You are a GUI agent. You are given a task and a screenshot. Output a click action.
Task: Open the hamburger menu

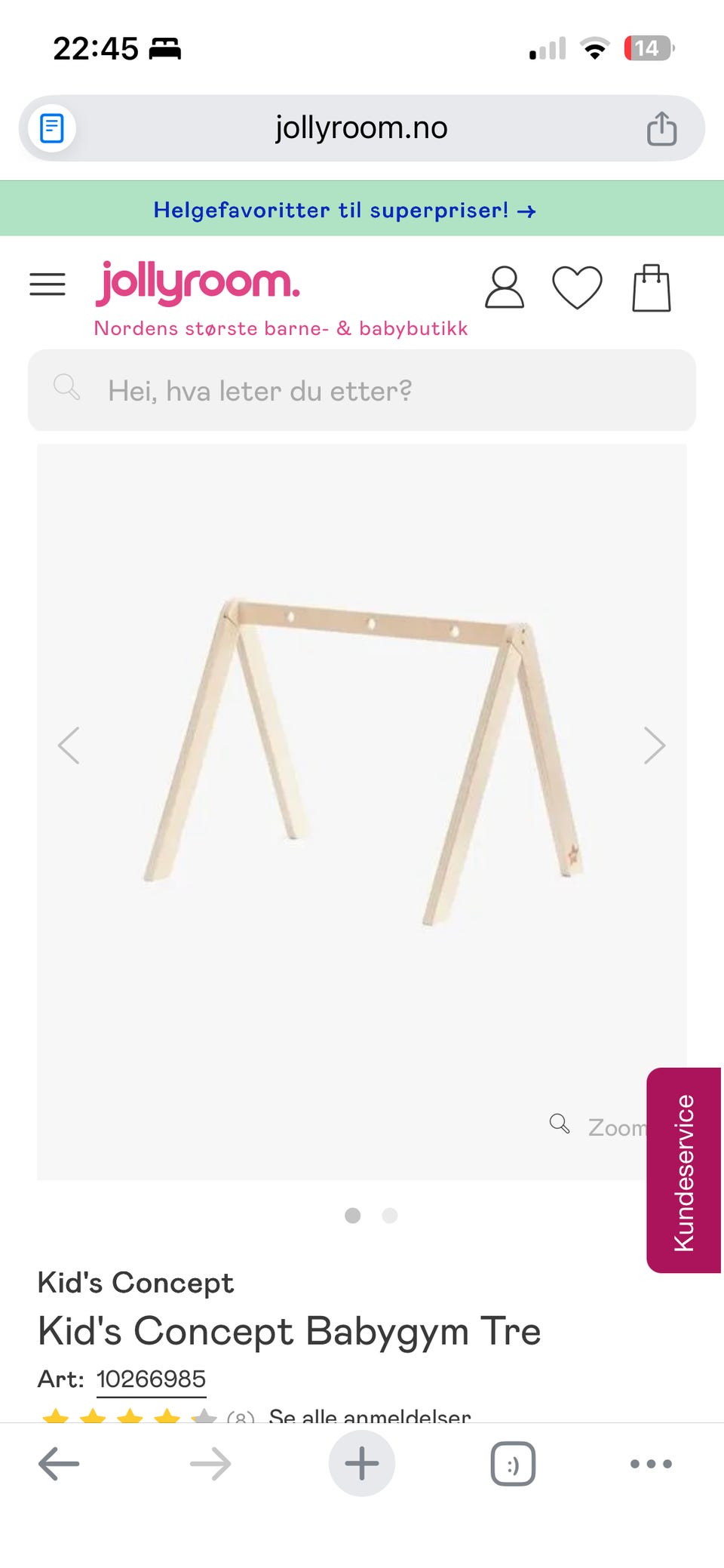click(x=48, y=284)
